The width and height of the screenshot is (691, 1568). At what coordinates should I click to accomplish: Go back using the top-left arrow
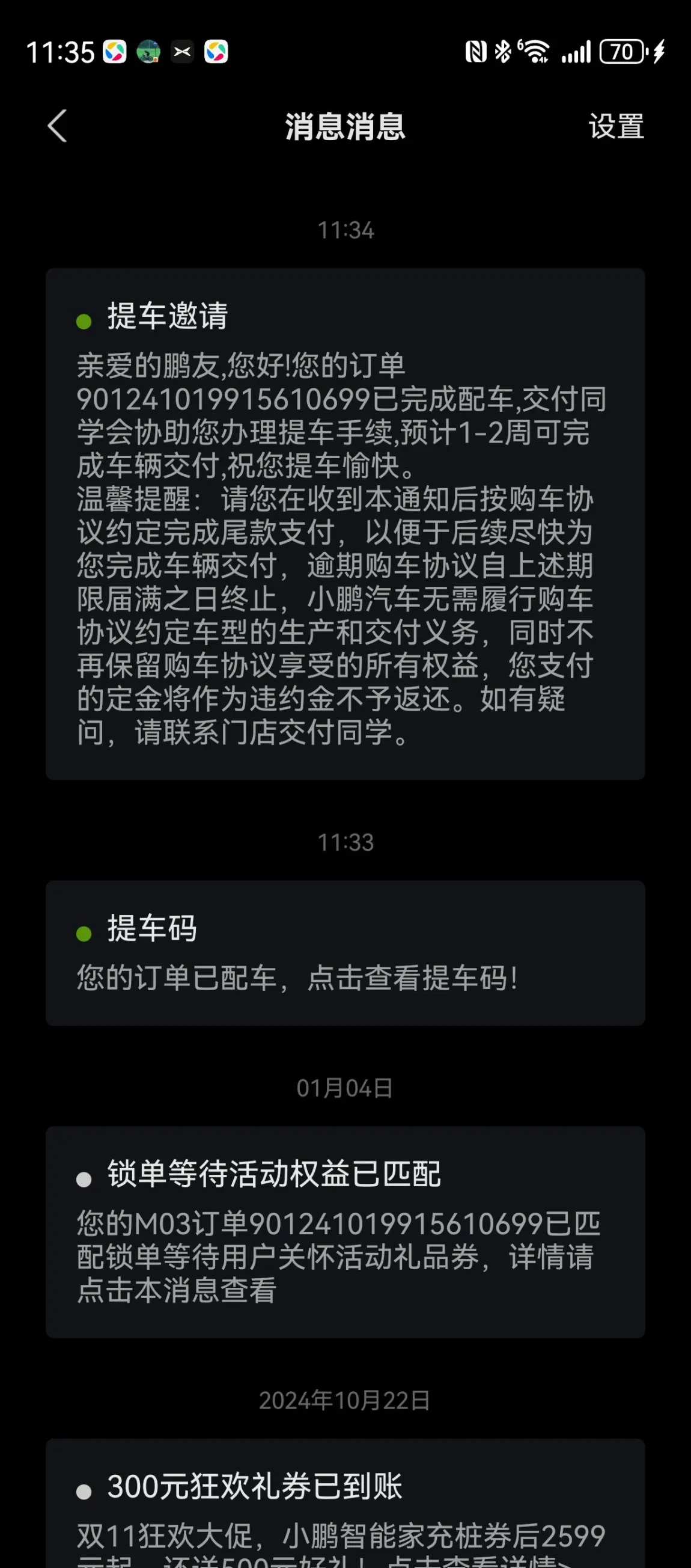pyautogui.click(x=57, y=126)
